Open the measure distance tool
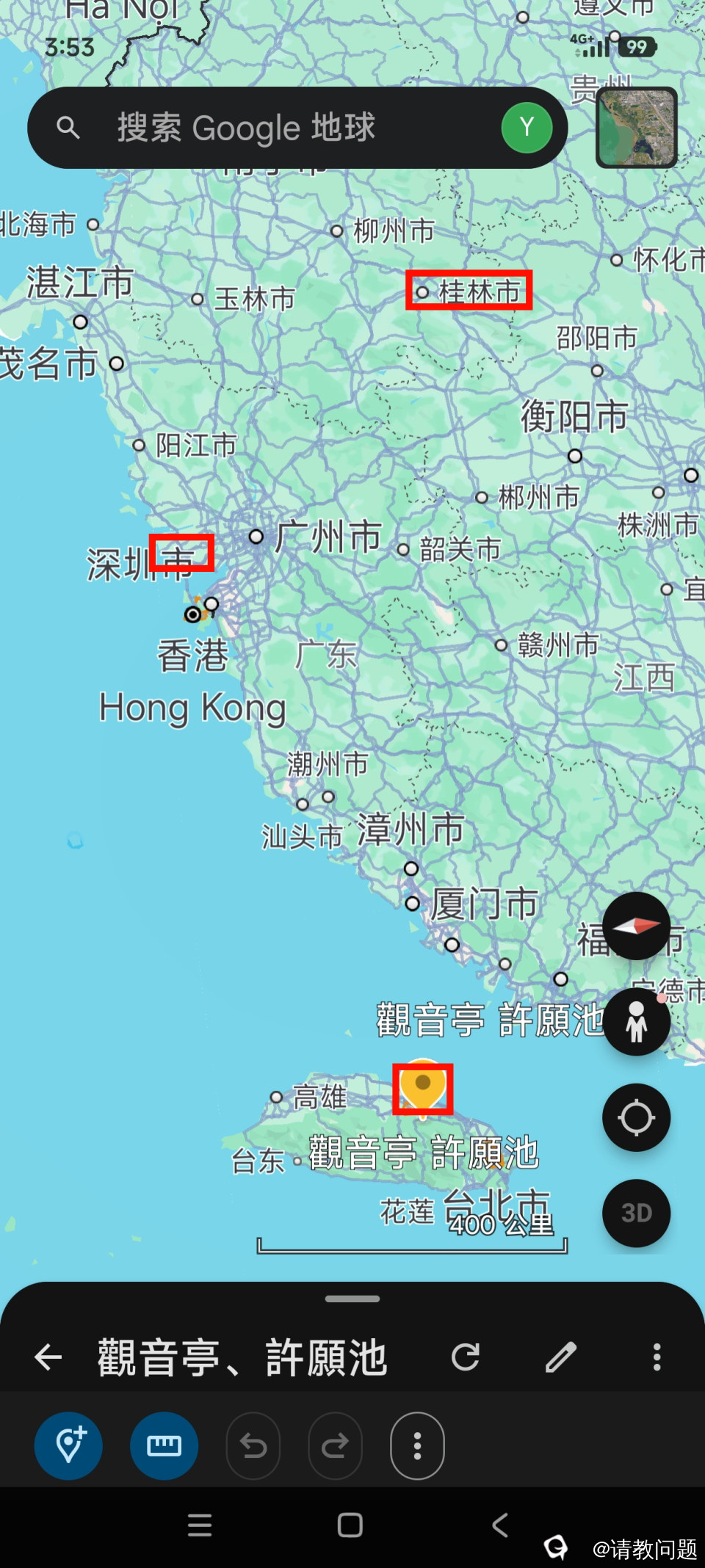The image size is (705, 1568). pos(164,1445)
